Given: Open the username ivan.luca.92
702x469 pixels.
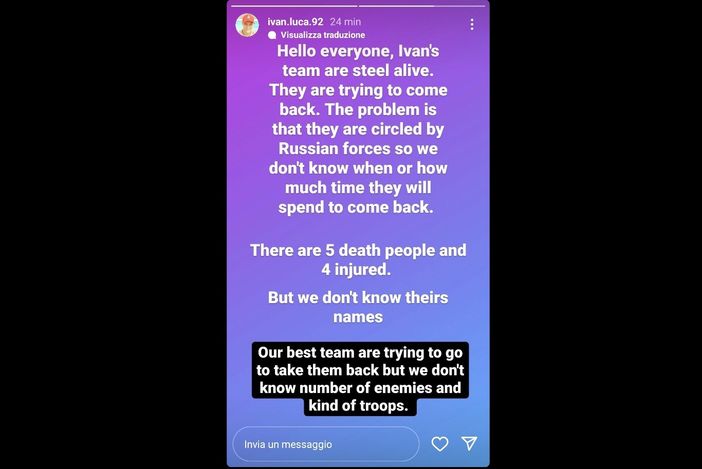Looking at the screenshot, I should pos(295,21).
